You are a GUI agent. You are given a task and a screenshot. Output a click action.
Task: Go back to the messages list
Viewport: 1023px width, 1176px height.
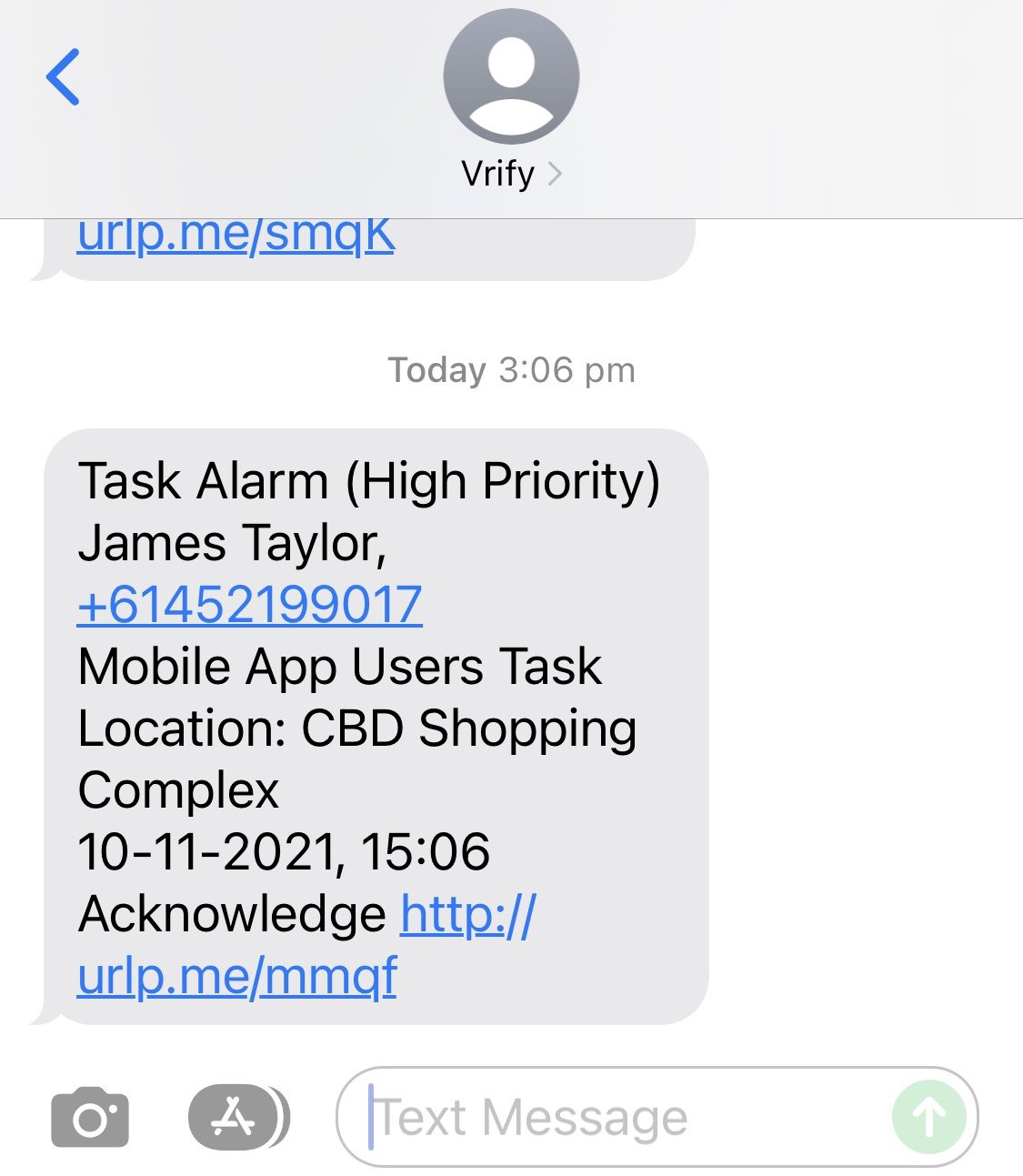coord(64,77)
